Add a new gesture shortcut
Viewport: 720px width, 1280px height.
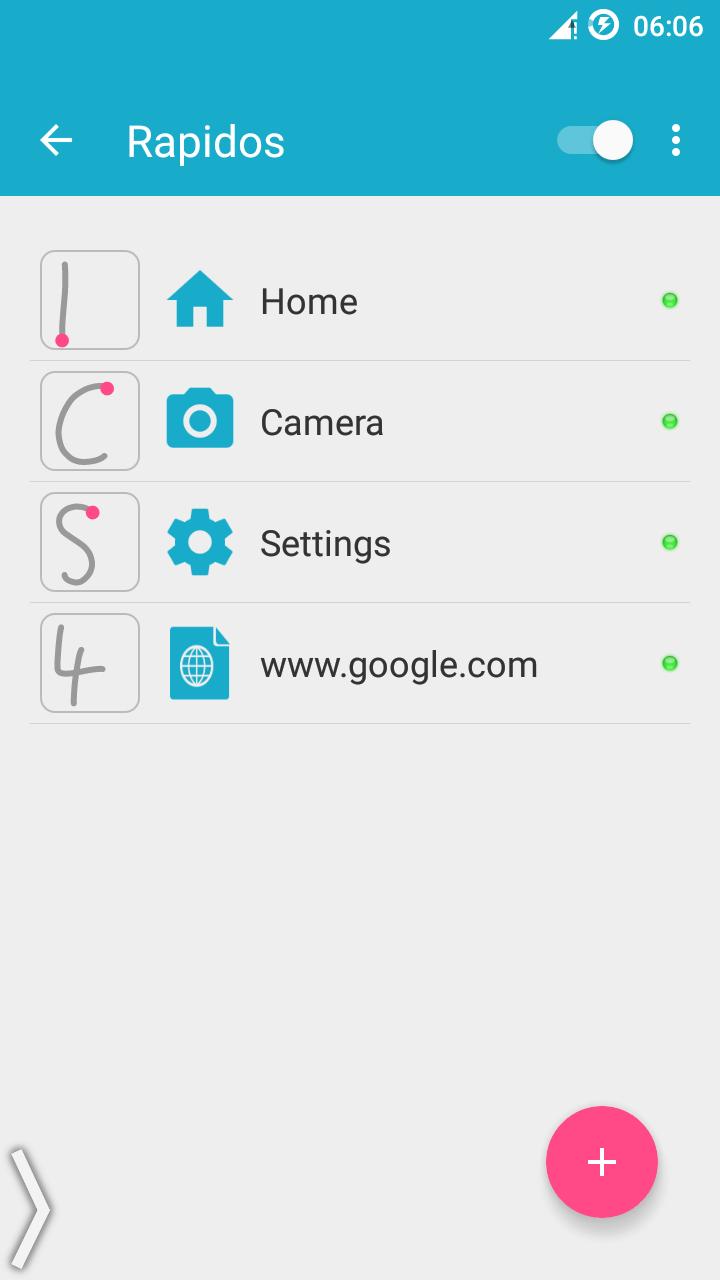pyautogui.click(x=601, y=1161)
